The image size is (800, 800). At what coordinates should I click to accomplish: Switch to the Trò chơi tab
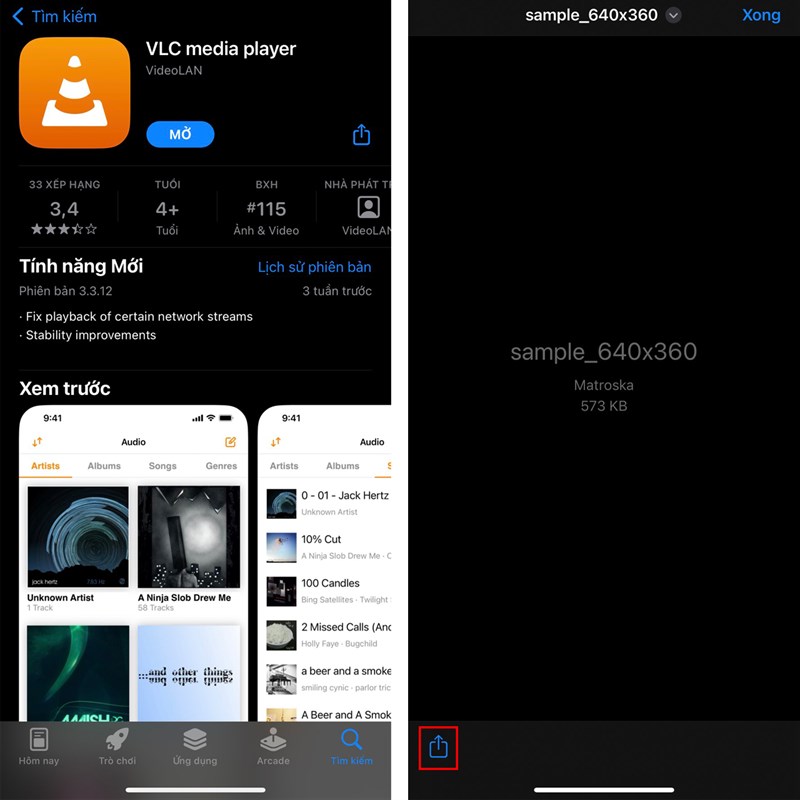[117, 746]
